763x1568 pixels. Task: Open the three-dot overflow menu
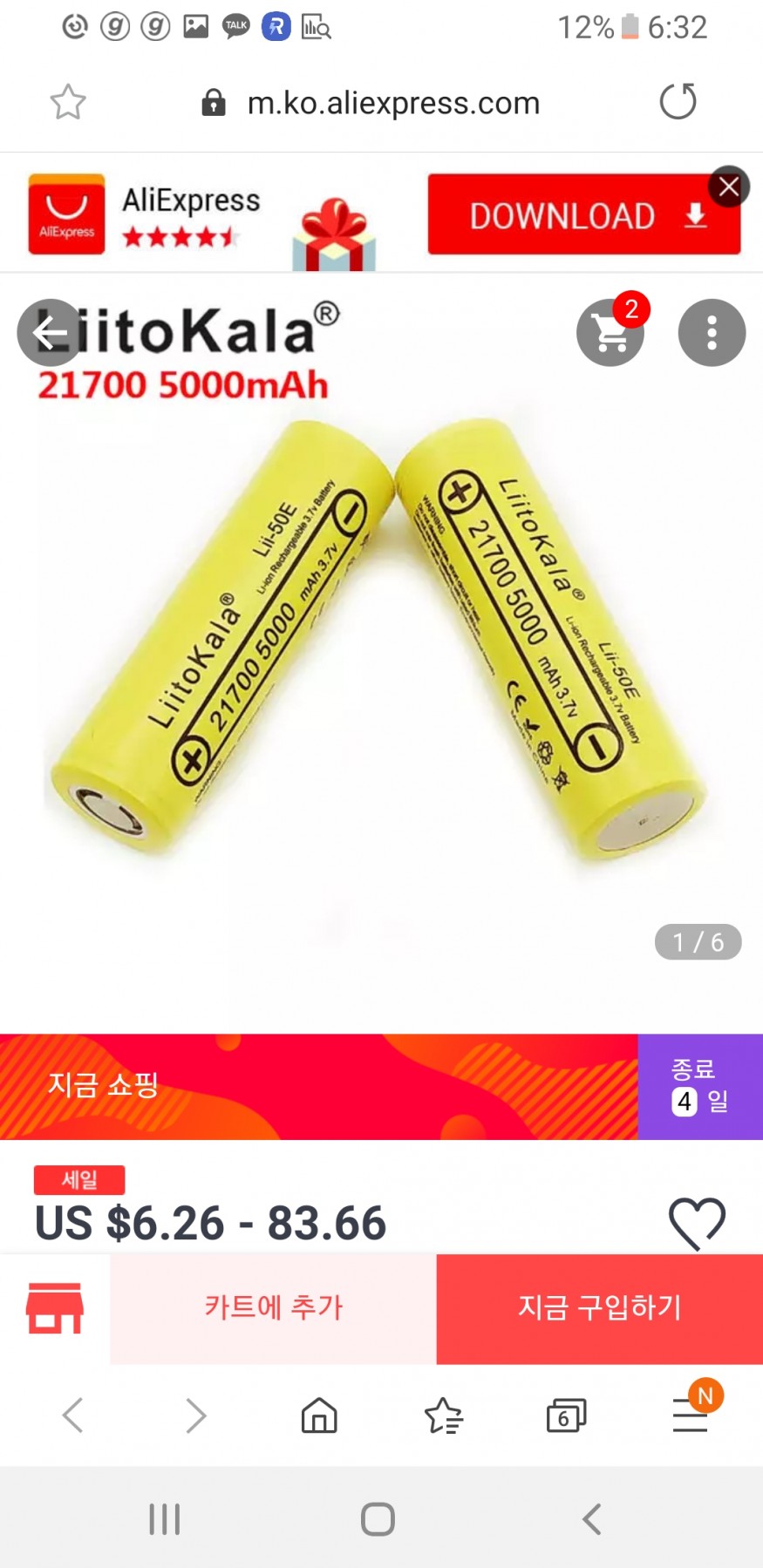pyautogui.click(x=712, y=332)
